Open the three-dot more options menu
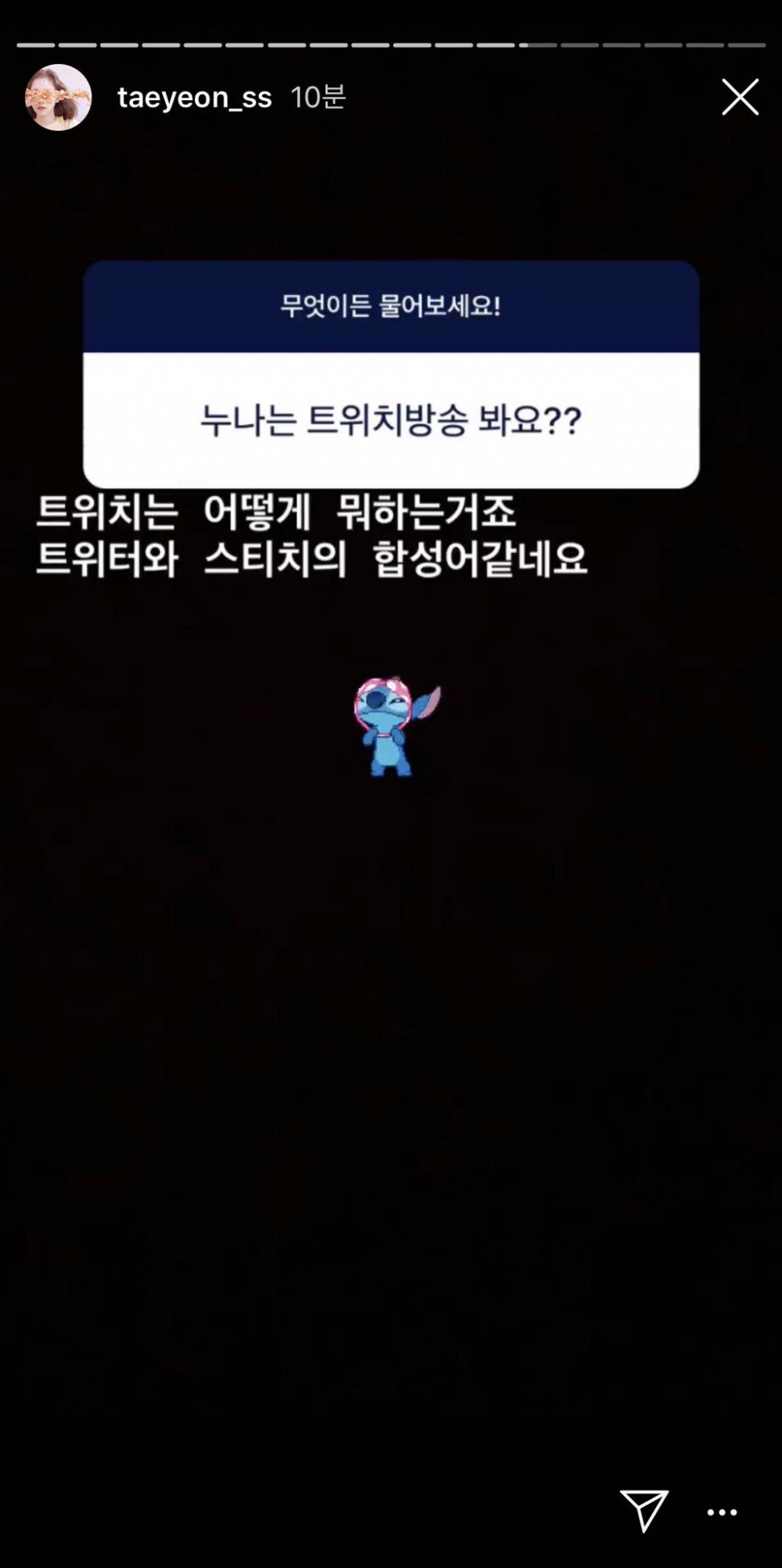 coord(721,1512)
